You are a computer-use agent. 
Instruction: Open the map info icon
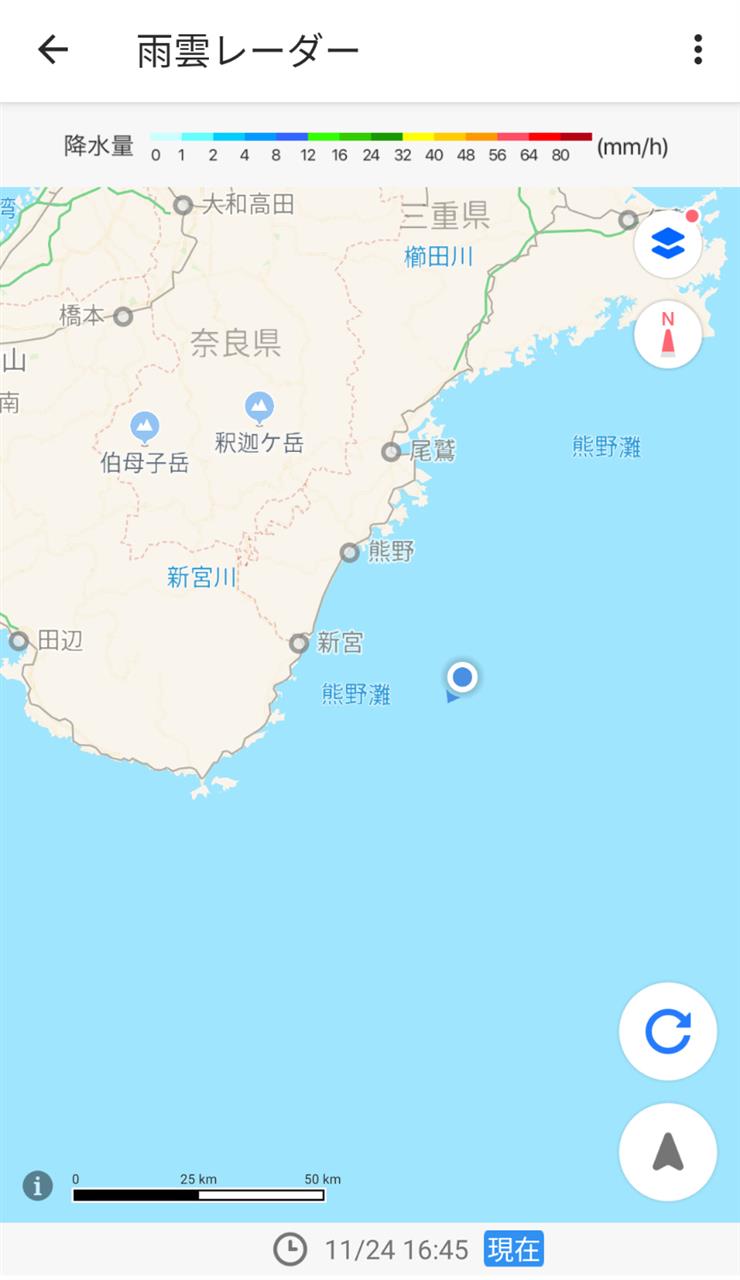pyautogui.click(x=38, y=1186)
